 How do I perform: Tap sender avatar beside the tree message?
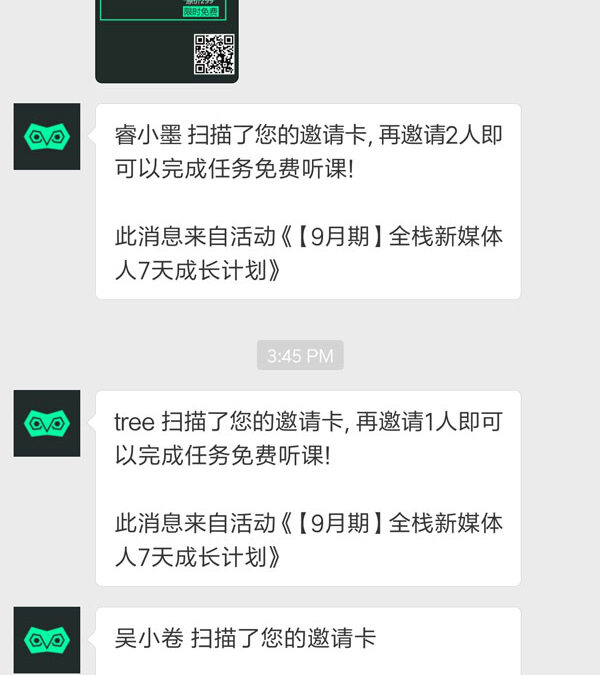(x=47, y=423)
